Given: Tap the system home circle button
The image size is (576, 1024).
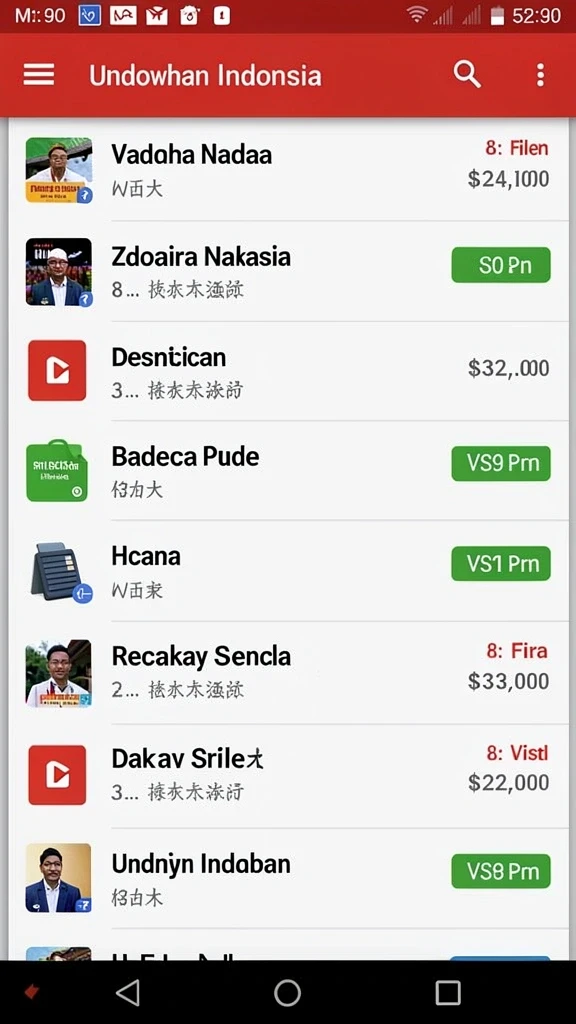Looking at the screenshot, I should tap(287, 993).
